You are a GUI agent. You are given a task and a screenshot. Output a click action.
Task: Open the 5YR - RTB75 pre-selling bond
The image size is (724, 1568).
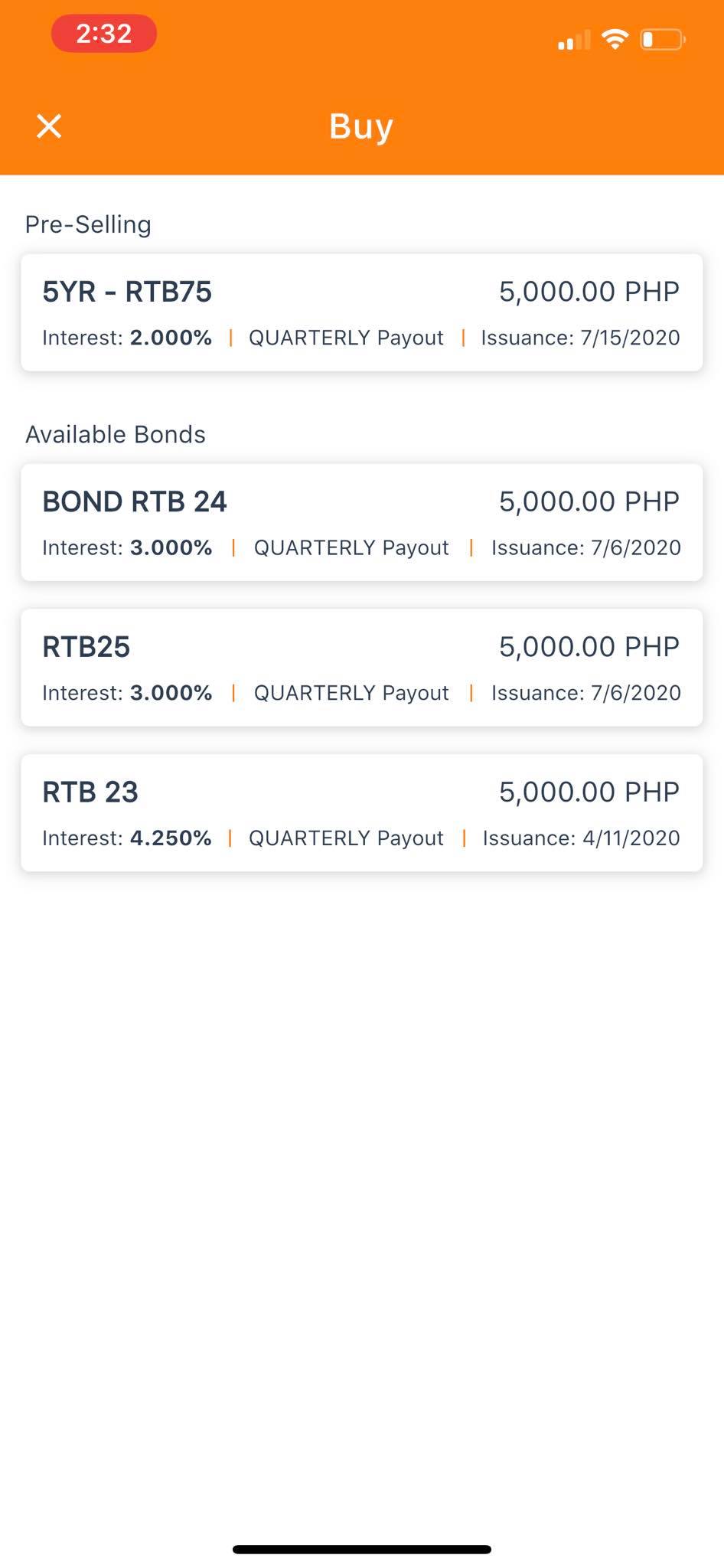coord(361,312)
